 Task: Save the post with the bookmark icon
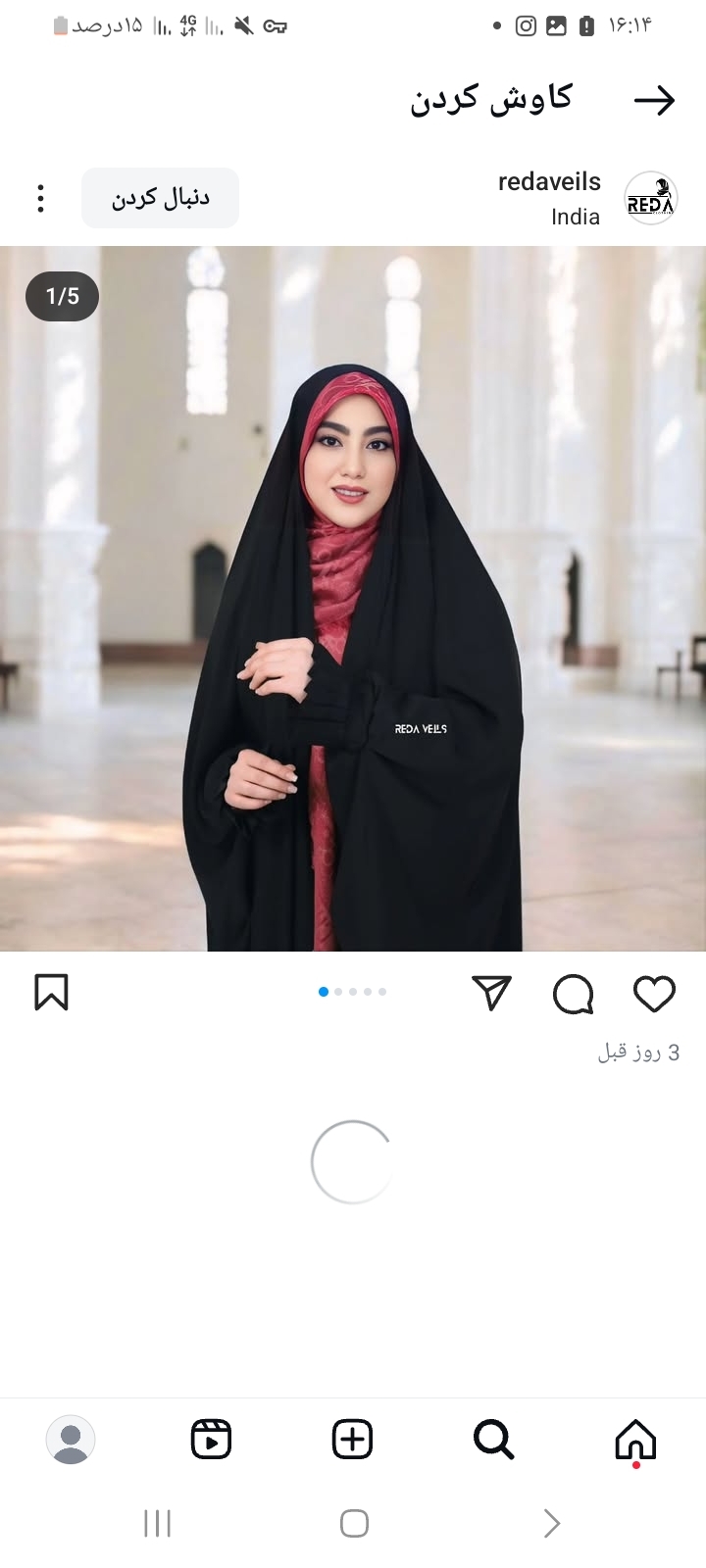coord(51,992)
